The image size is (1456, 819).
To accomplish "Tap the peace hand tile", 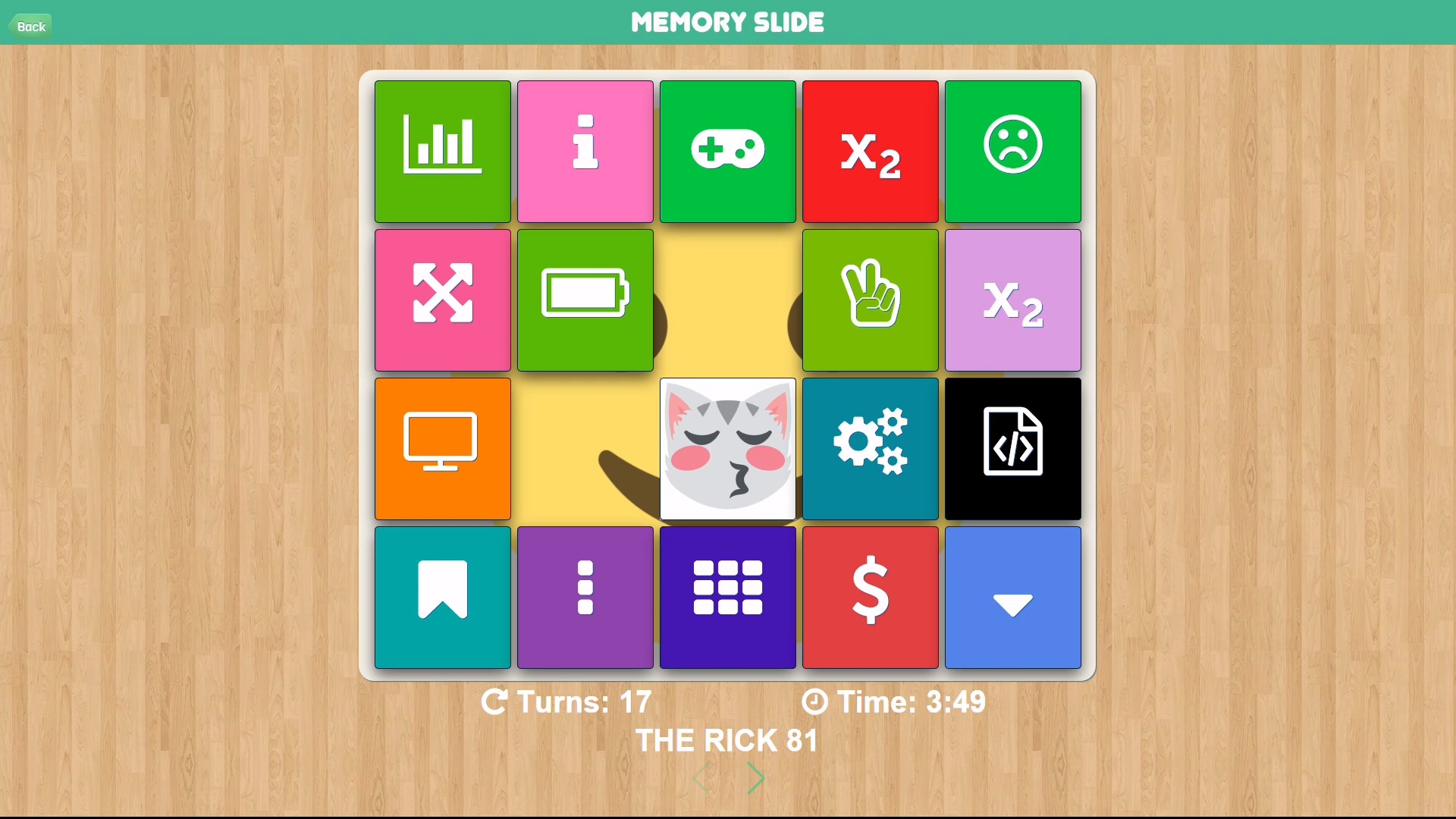I will click(870, 300).
